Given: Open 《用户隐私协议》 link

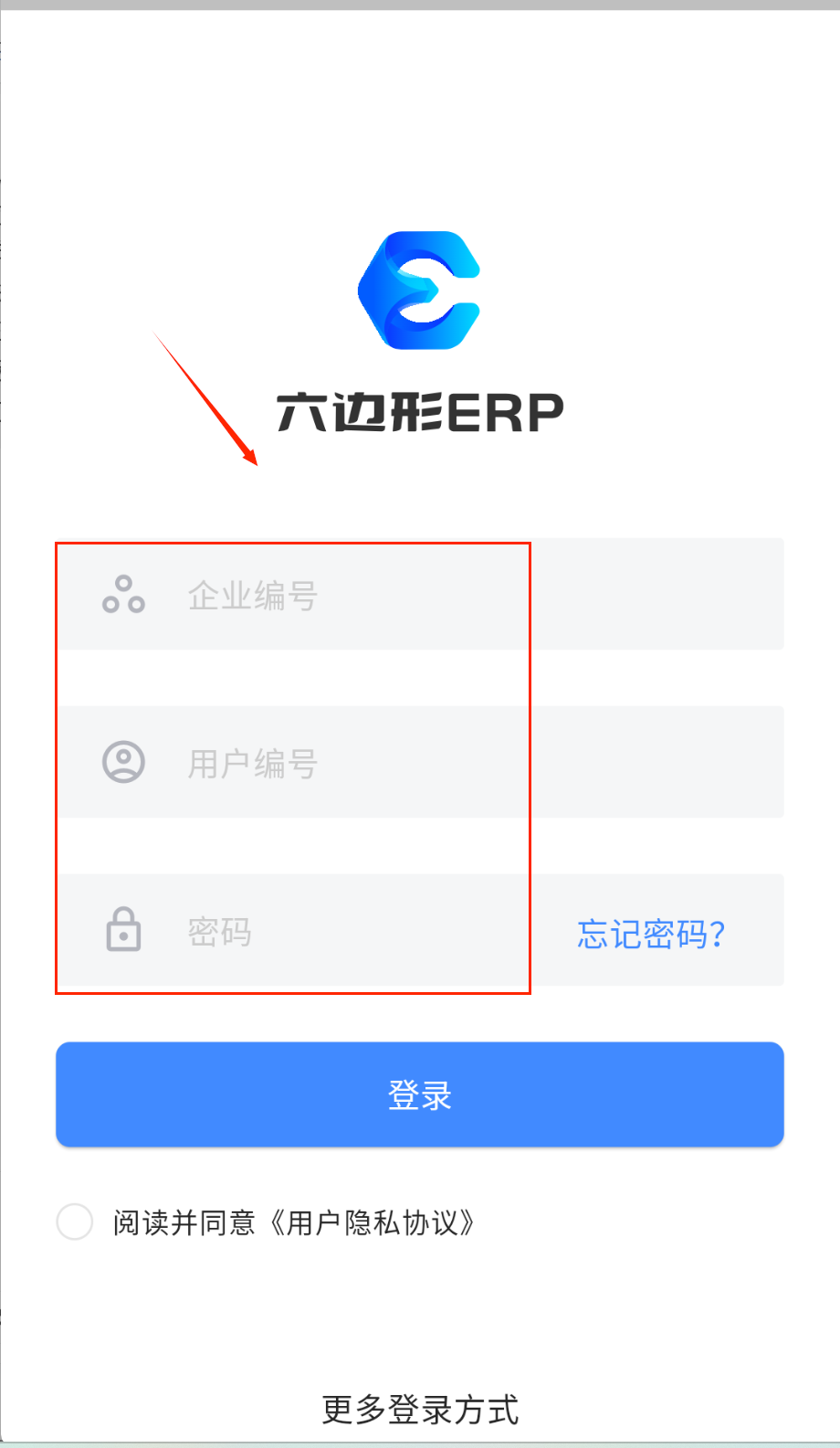Looking at the screenshot, I should 373,1222.
